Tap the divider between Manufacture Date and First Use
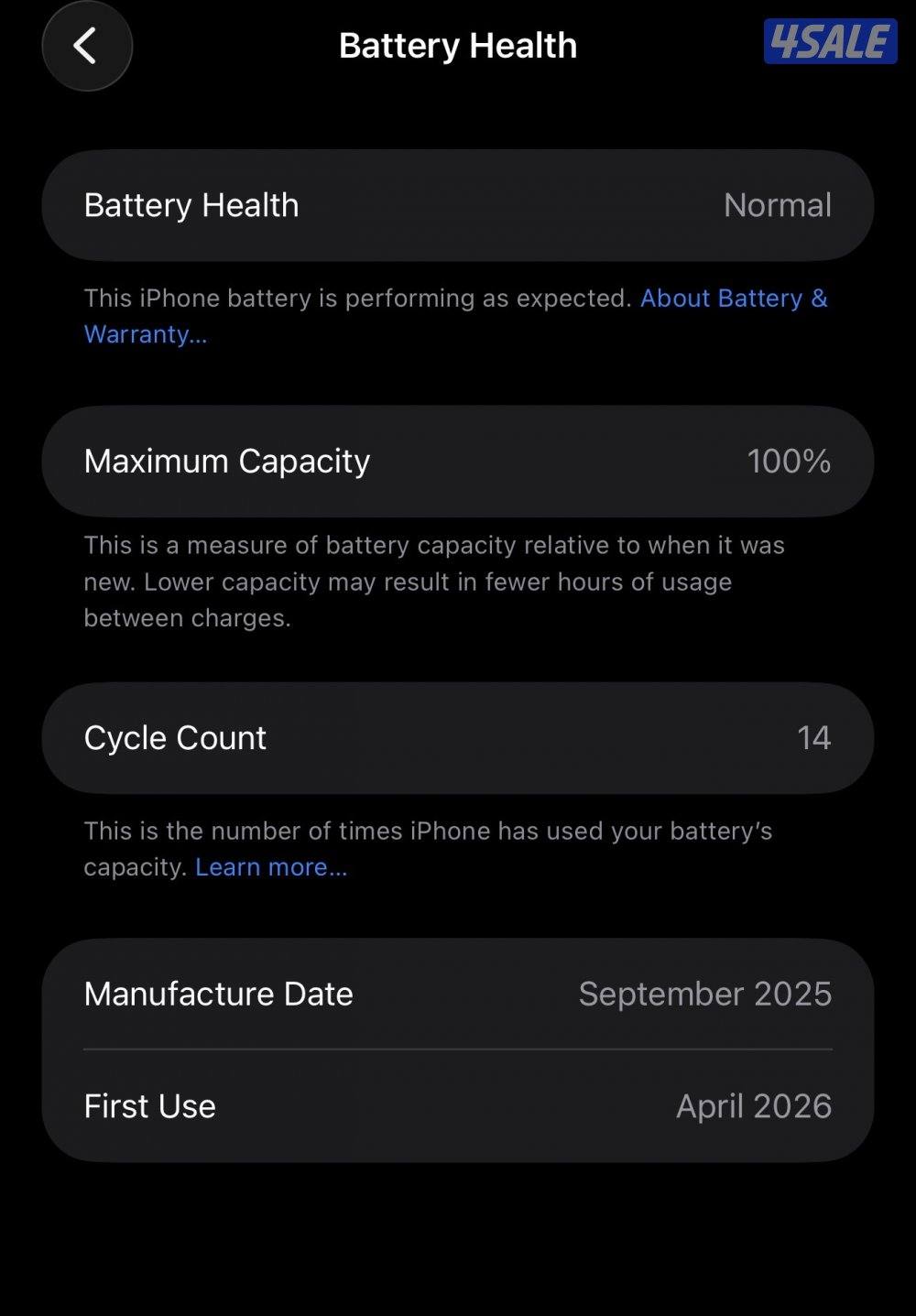Viewport: 916px width, 1316px height. (458, 1050)
